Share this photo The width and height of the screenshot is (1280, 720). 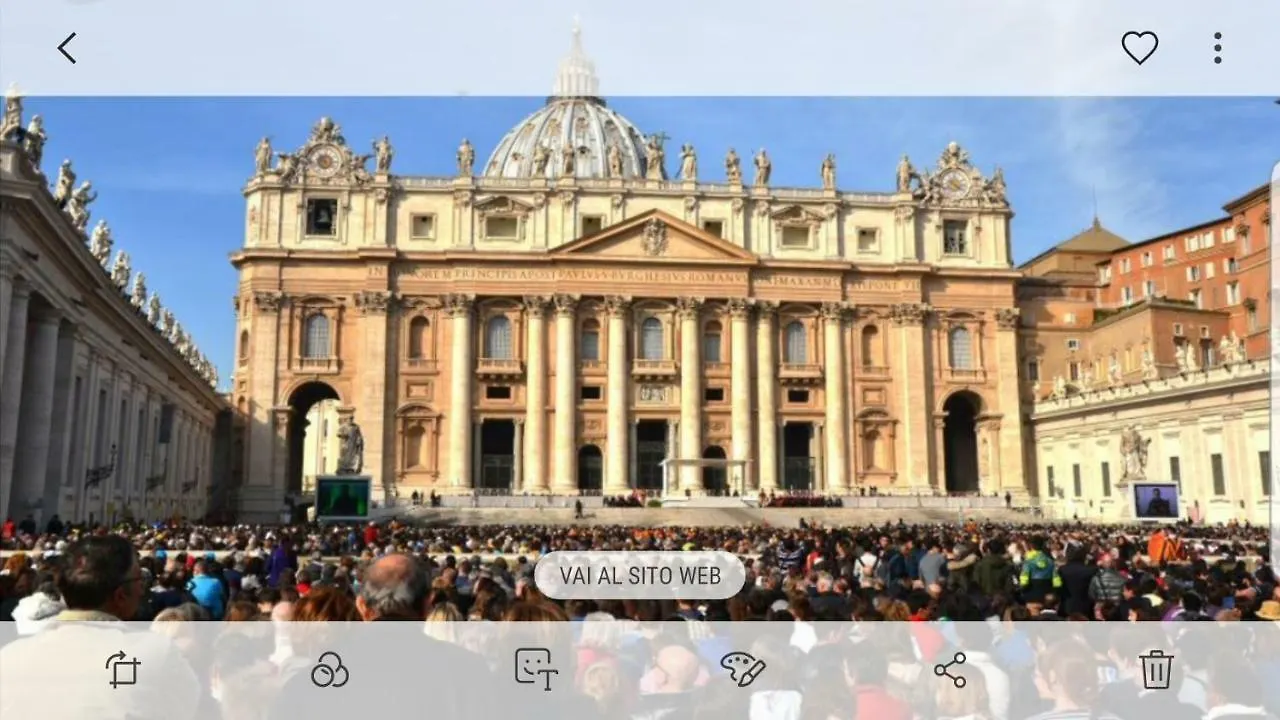pos(949,669)
